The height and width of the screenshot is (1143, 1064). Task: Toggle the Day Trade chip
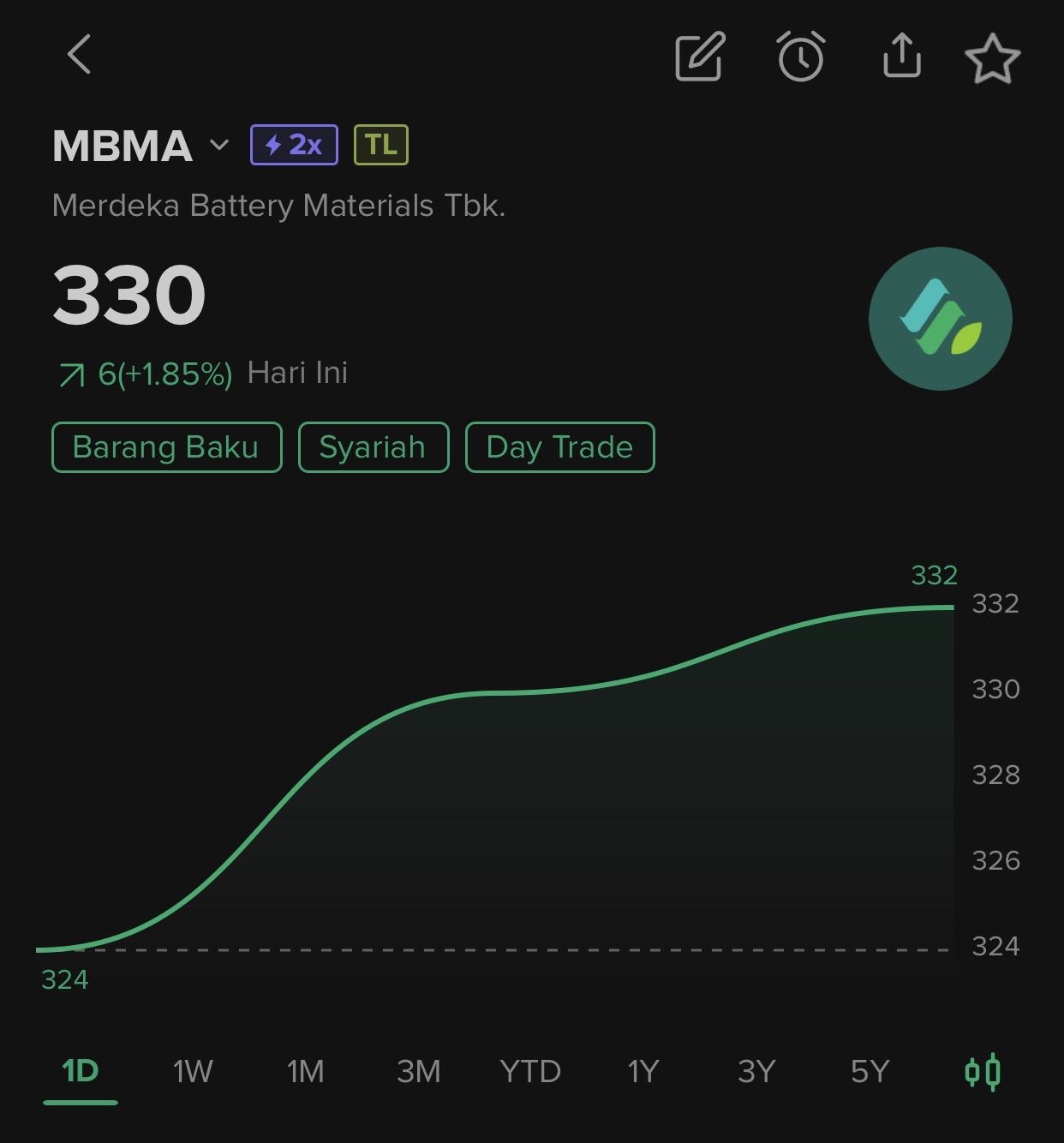point(559,446)
